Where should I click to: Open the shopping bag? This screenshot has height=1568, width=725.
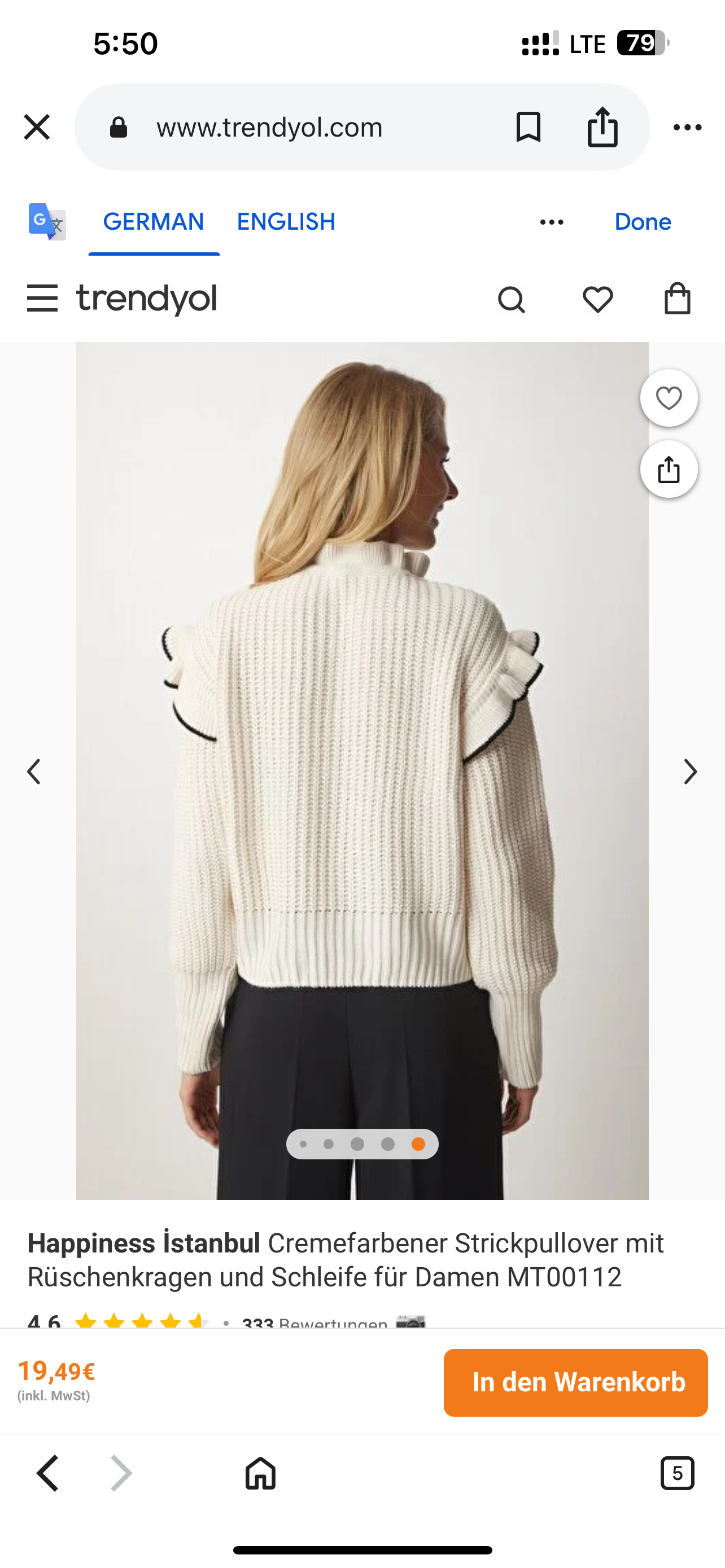(677, 298)
